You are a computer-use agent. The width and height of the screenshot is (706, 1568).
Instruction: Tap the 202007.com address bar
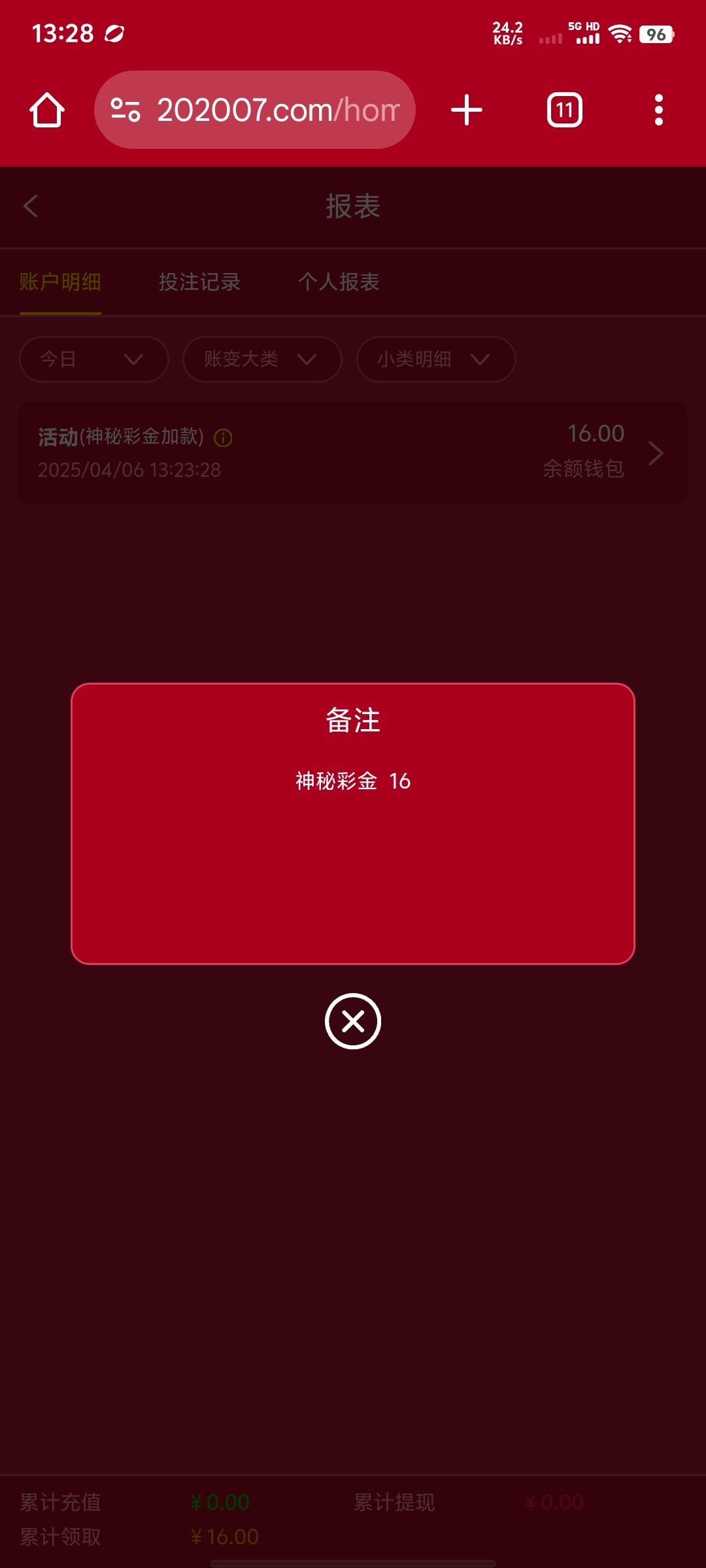tap(278, 110)
